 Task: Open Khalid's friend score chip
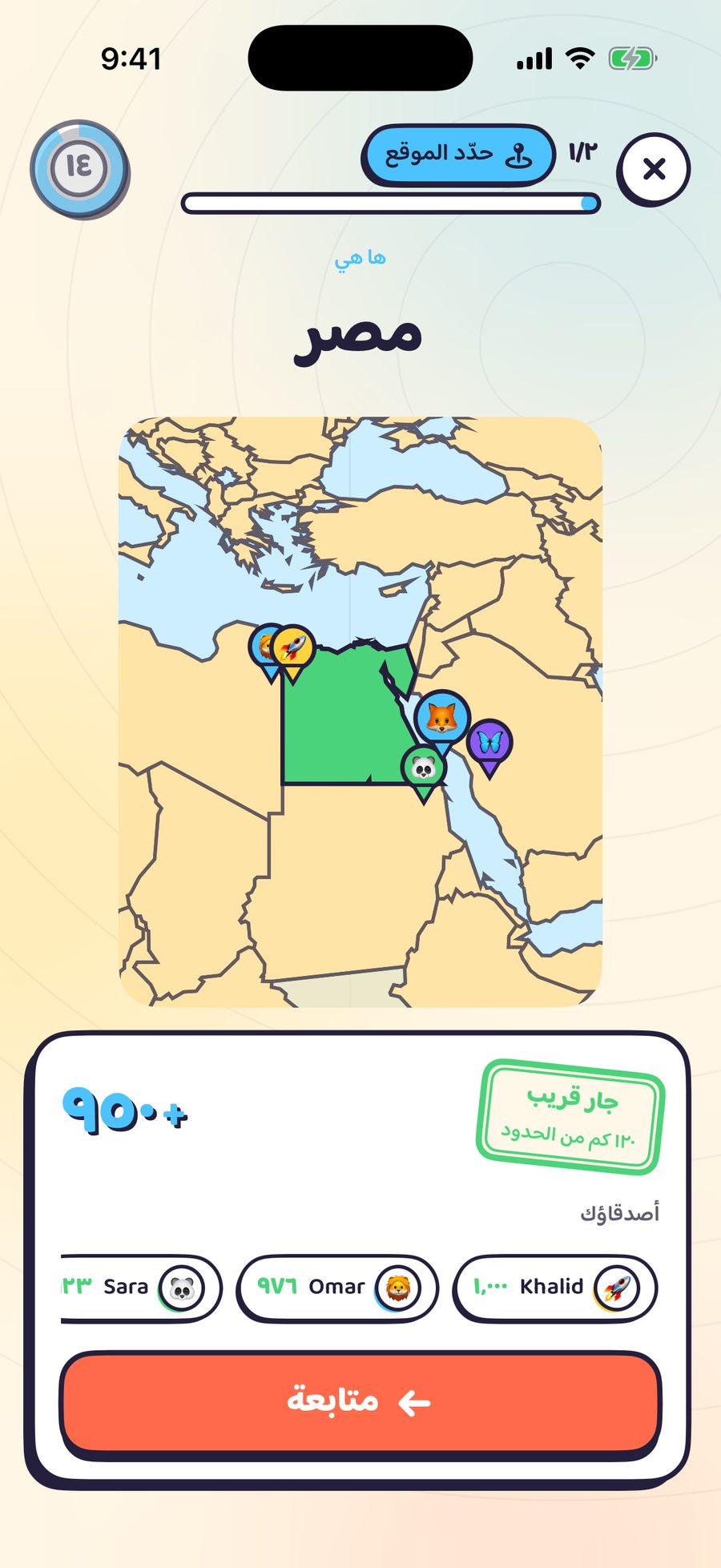555,1288
